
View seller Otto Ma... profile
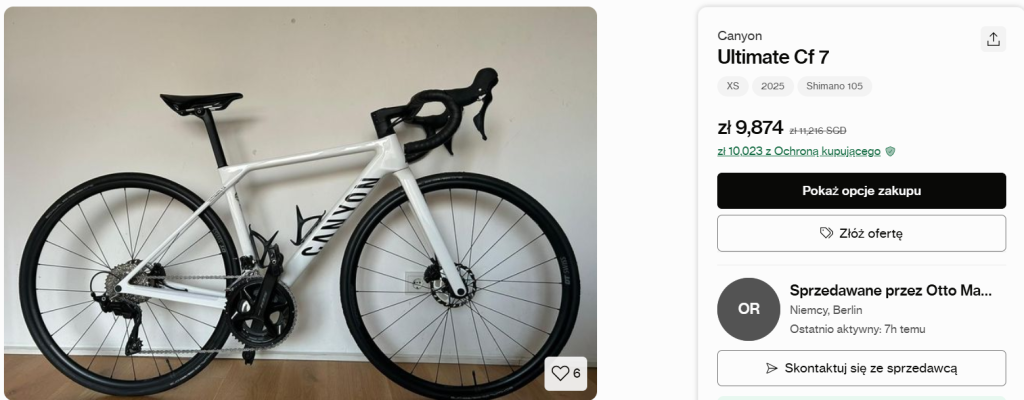point(890,290)
